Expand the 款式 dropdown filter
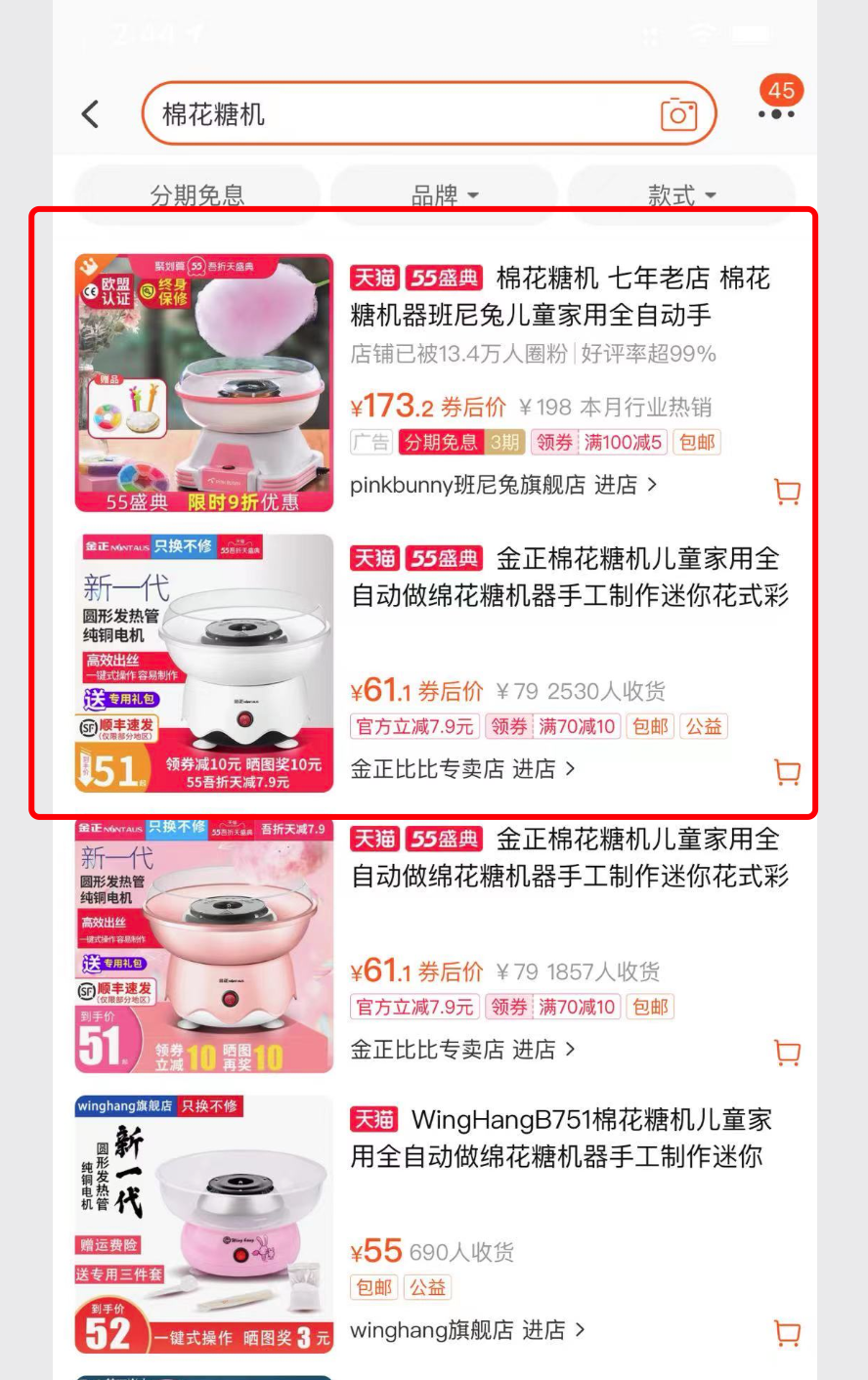868x1380 pixels. (x=682, y=195)
